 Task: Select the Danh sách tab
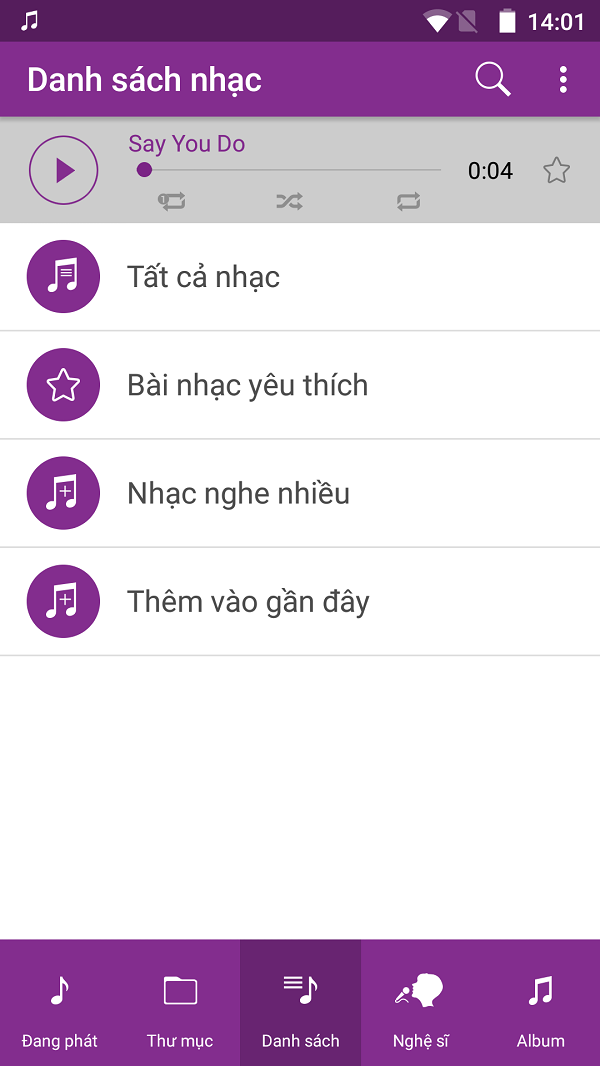pos(300,1003)
